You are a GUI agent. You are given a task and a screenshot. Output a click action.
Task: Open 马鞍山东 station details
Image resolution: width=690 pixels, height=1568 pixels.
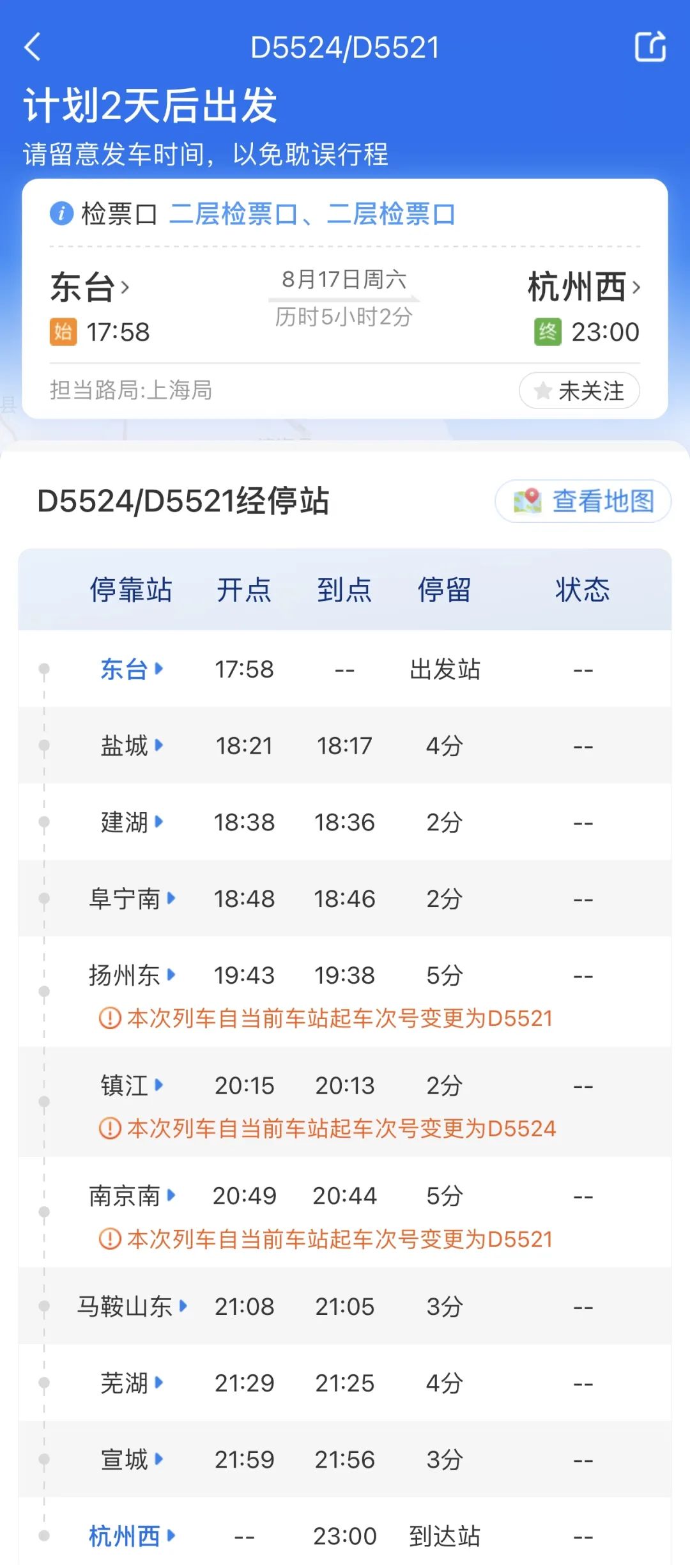click(132, 1307)
